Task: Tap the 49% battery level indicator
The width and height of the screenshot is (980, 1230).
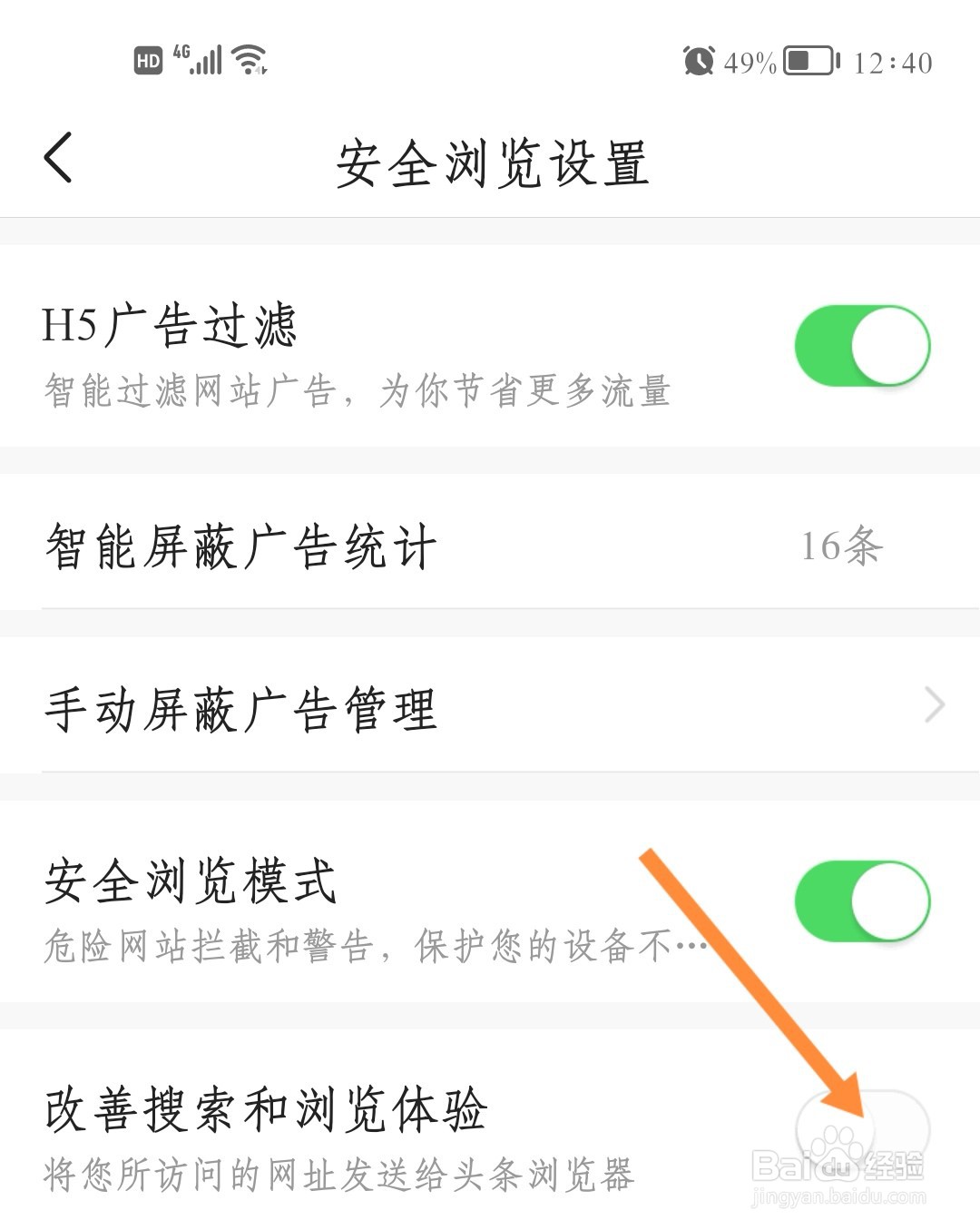Action: tap(748, 60)
